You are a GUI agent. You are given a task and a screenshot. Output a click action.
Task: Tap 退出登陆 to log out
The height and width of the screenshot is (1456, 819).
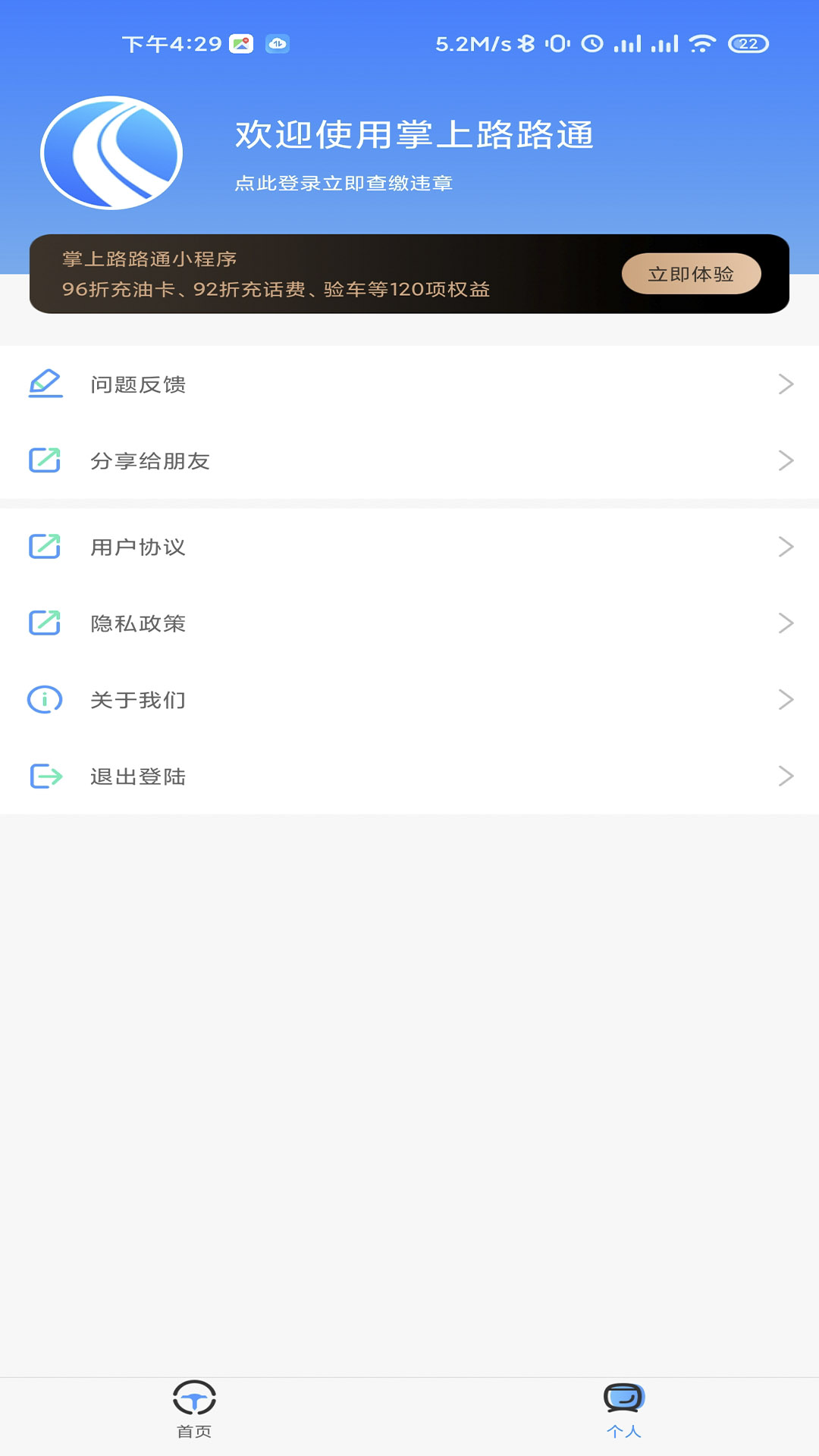click(x=409, y=776)
